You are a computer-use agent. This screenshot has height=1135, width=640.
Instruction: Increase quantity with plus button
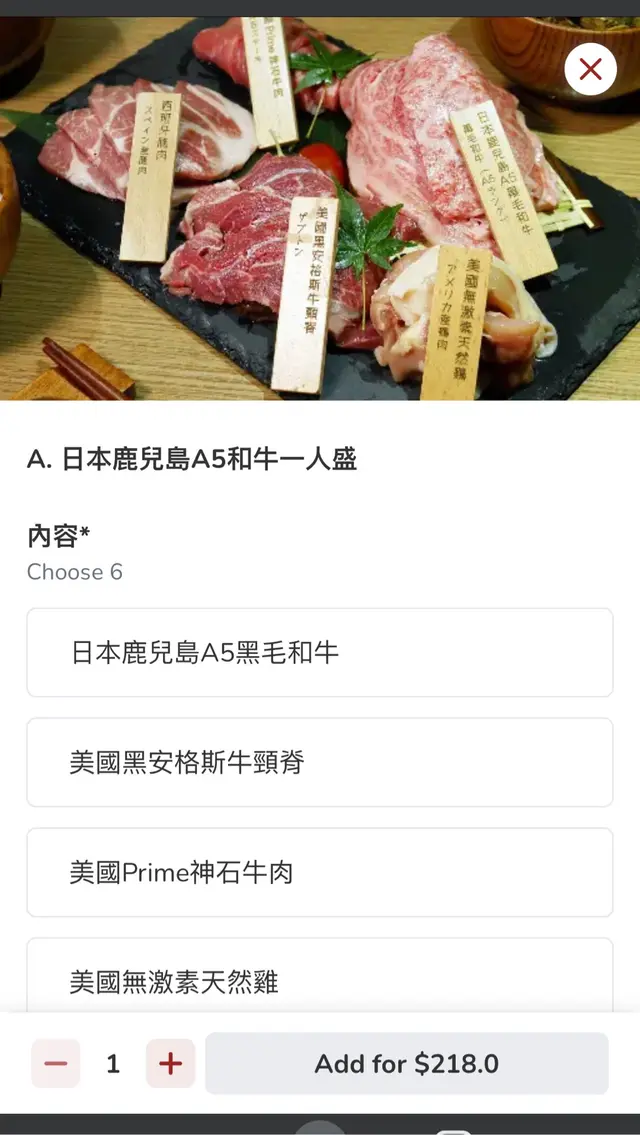point(170,1064)
